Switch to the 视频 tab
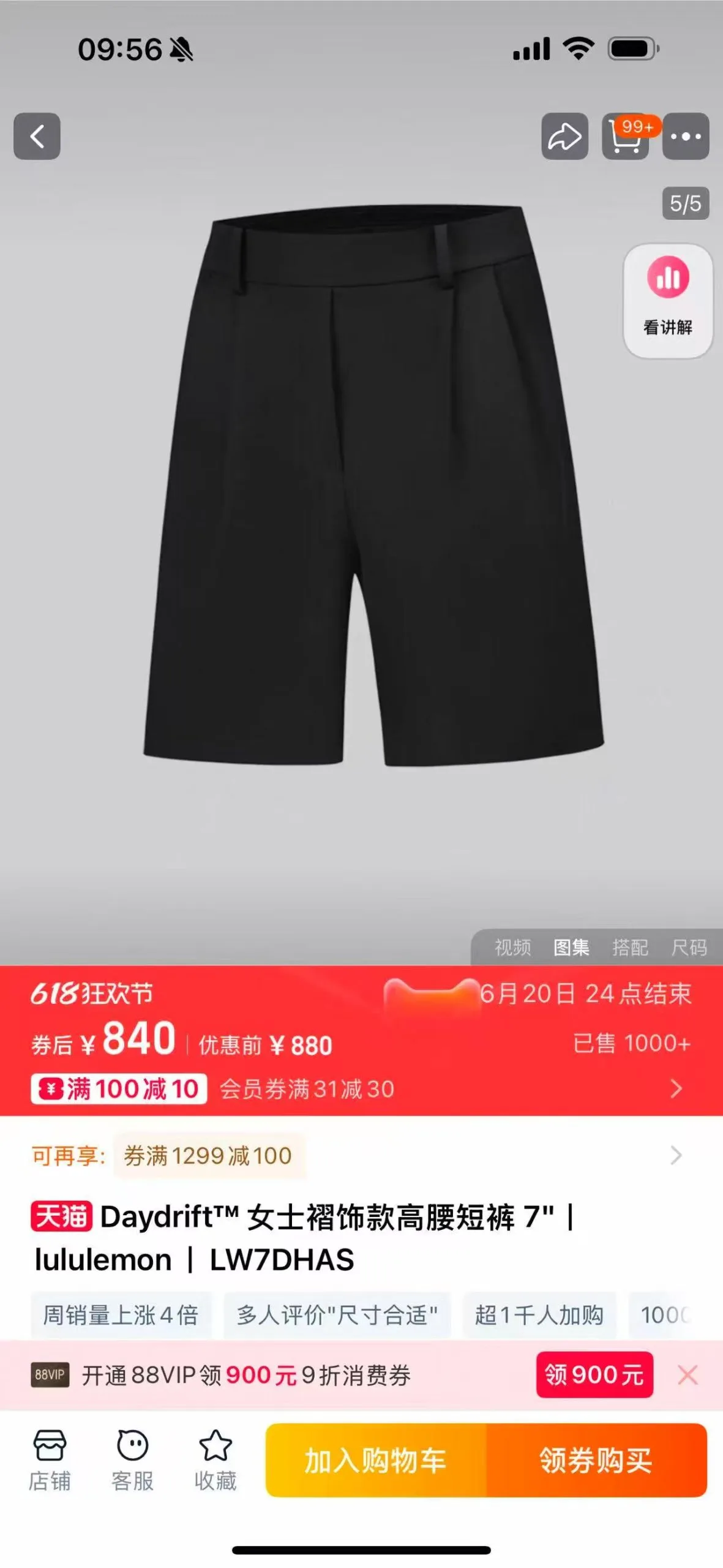Viewport: 723px width, 1568px height. pyautogui.click(x=512, y=948)
